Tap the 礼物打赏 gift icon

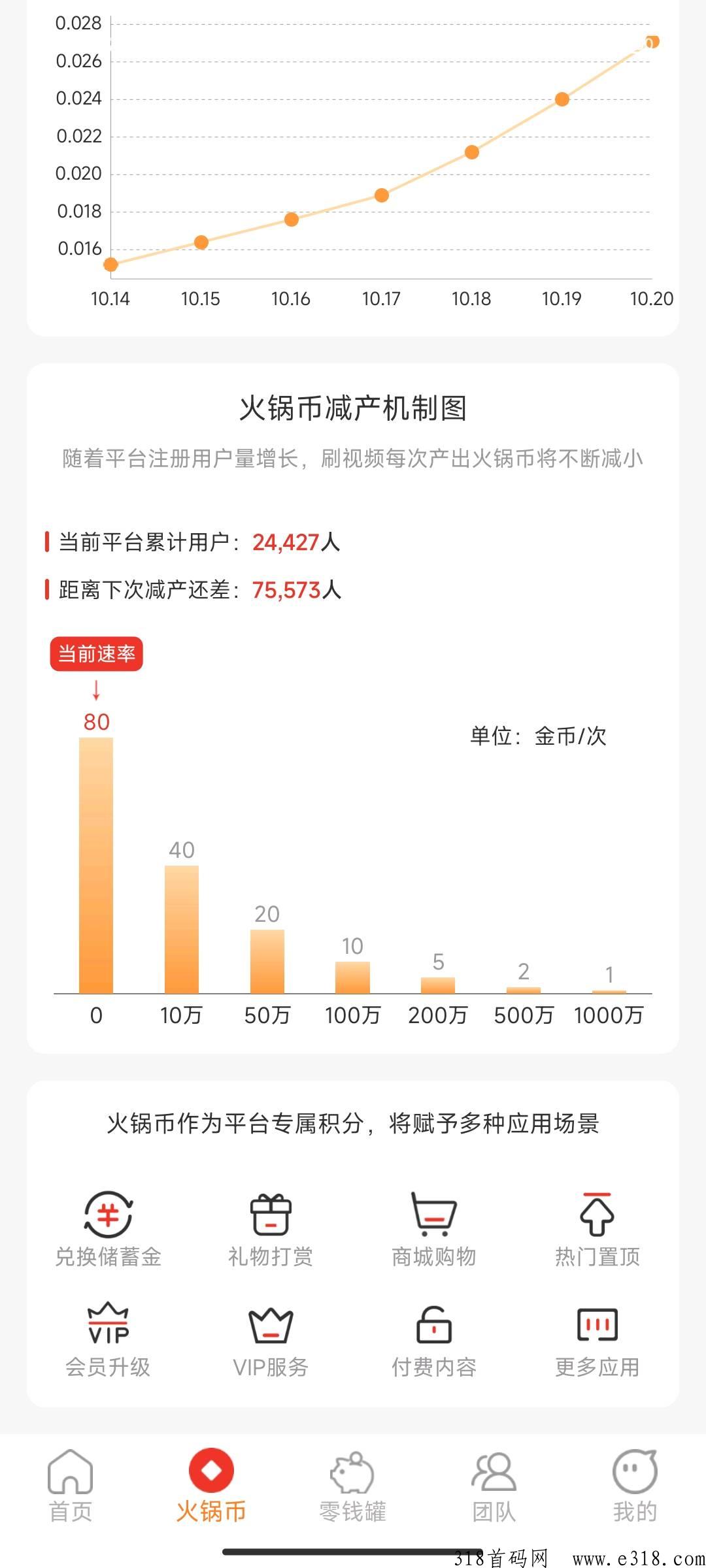(271, 1228)
